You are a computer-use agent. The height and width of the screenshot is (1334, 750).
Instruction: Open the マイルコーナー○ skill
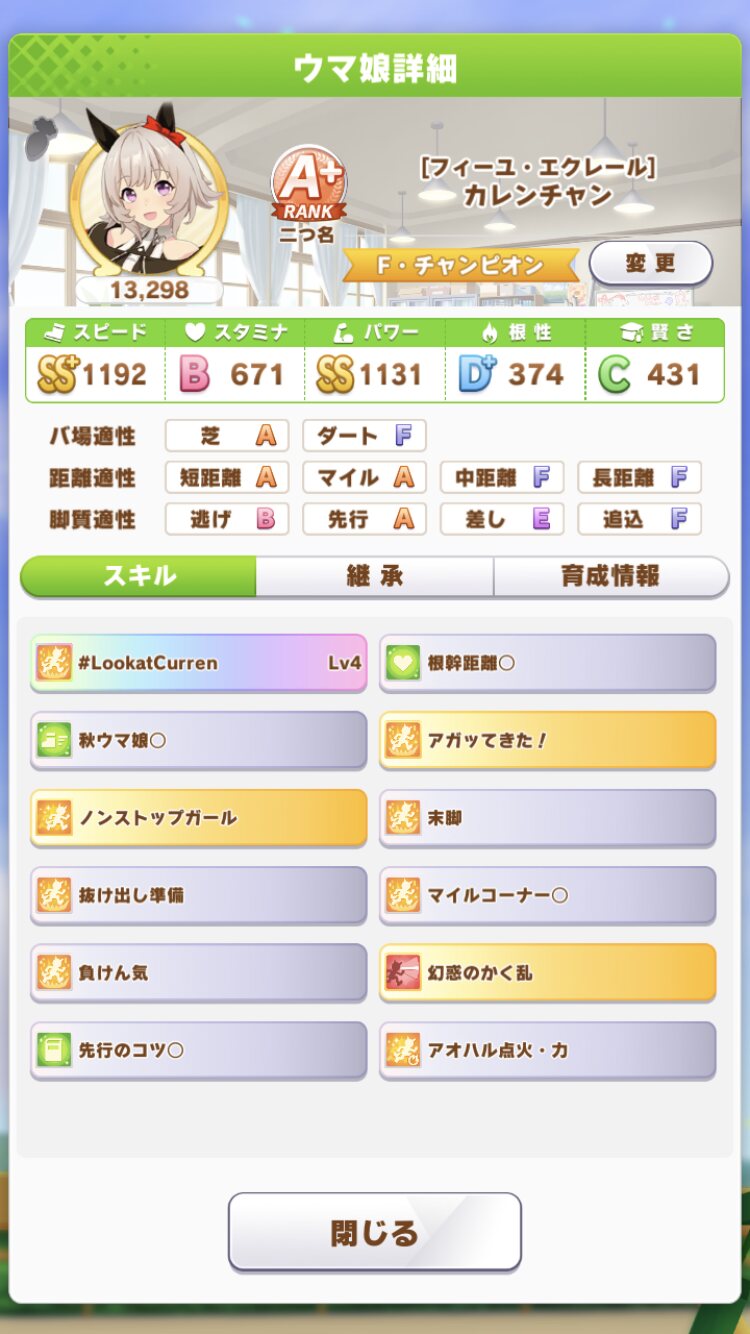click(547, 896)
